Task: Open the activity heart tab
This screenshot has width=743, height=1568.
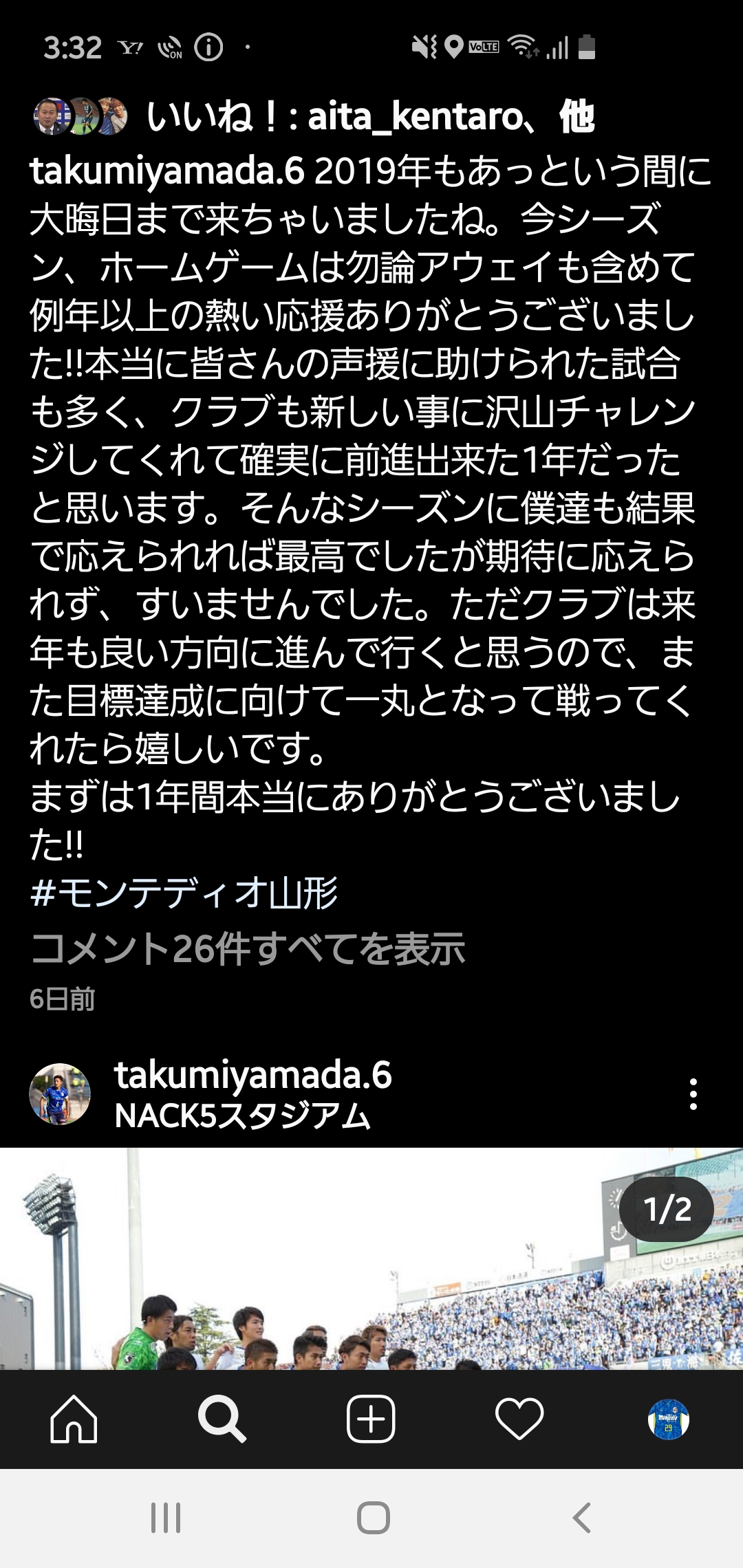Action: (519, 1418)
